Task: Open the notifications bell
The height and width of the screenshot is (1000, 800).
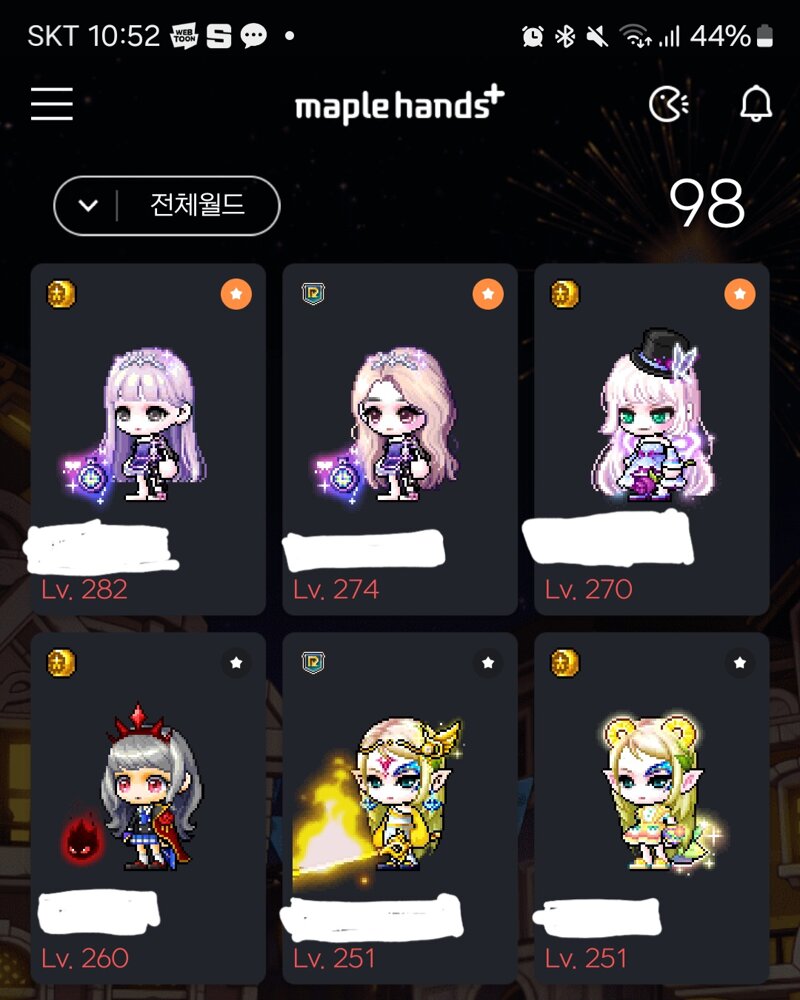Action: (756, 103)
